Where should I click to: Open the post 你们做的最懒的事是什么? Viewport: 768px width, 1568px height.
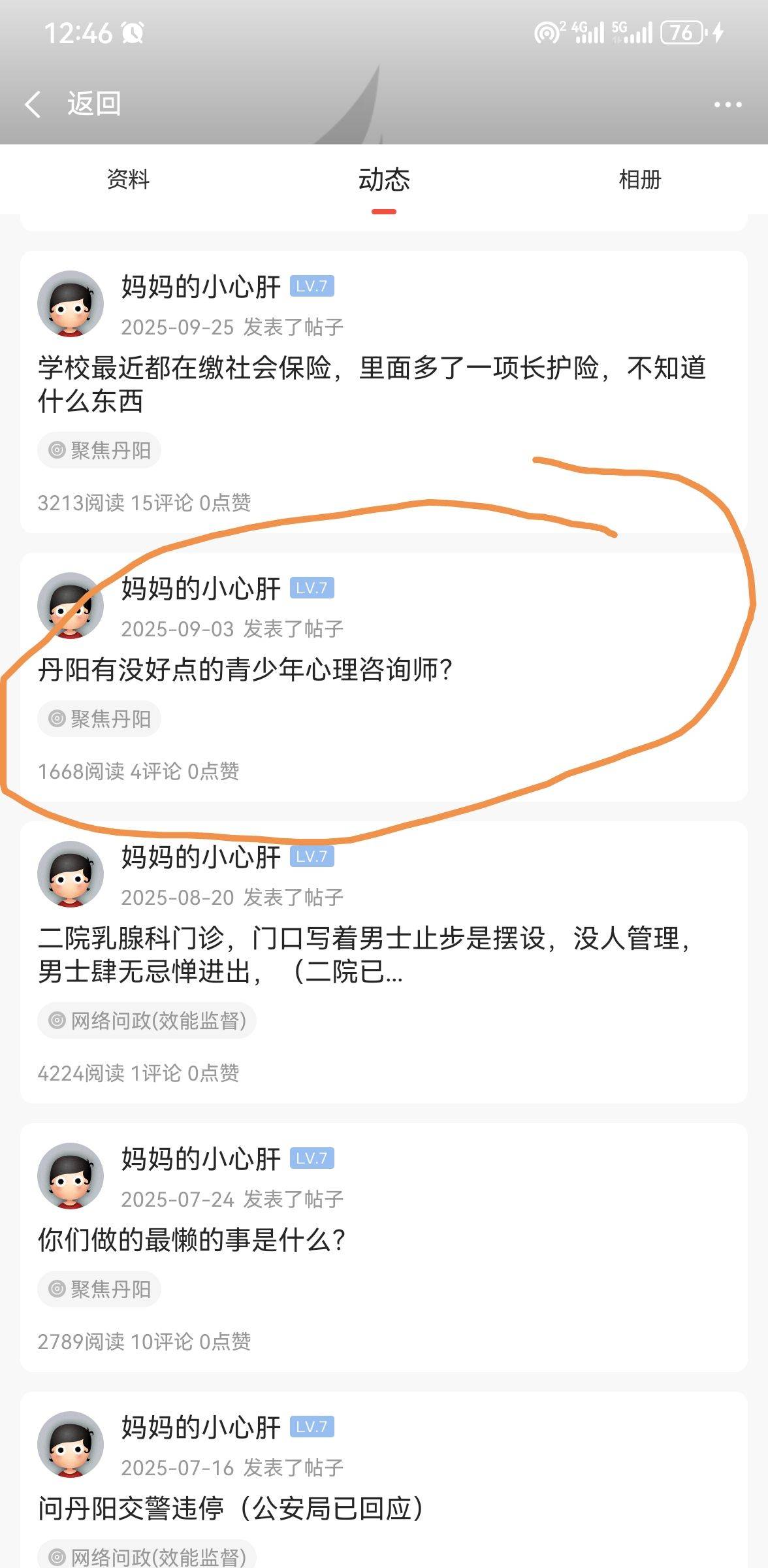(x=192, y=1240)
